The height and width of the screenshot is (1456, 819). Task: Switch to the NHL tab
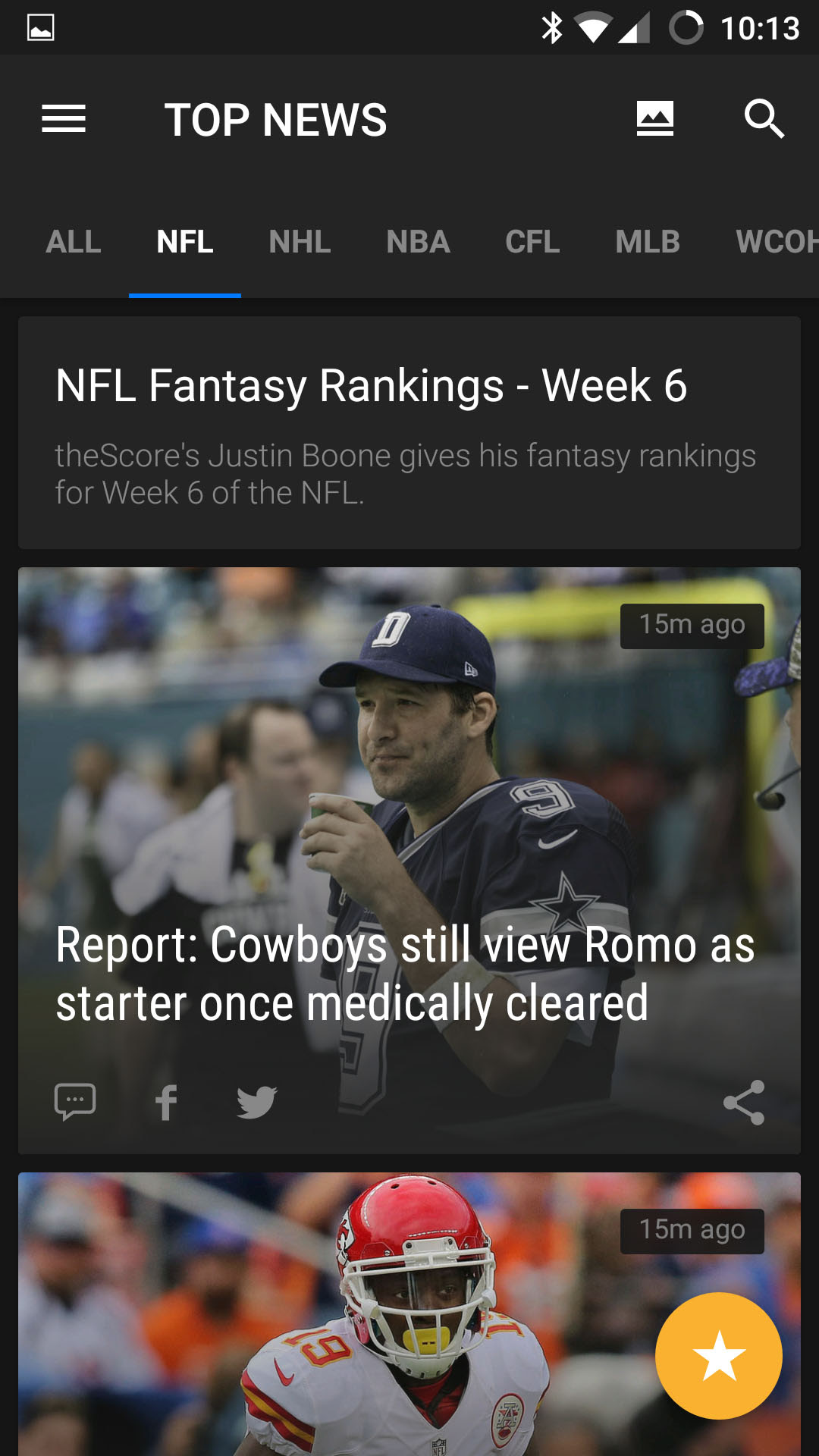pyautogui.click(x=300, y=242)
